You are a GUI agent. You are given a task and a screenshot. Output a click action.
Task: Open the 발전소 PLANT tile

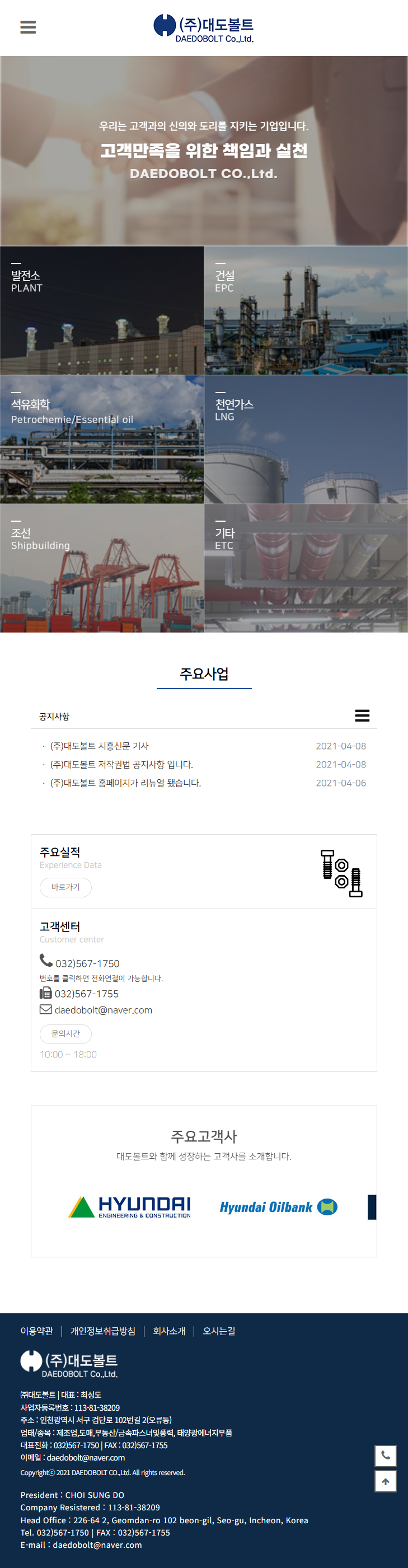(102, 311)
